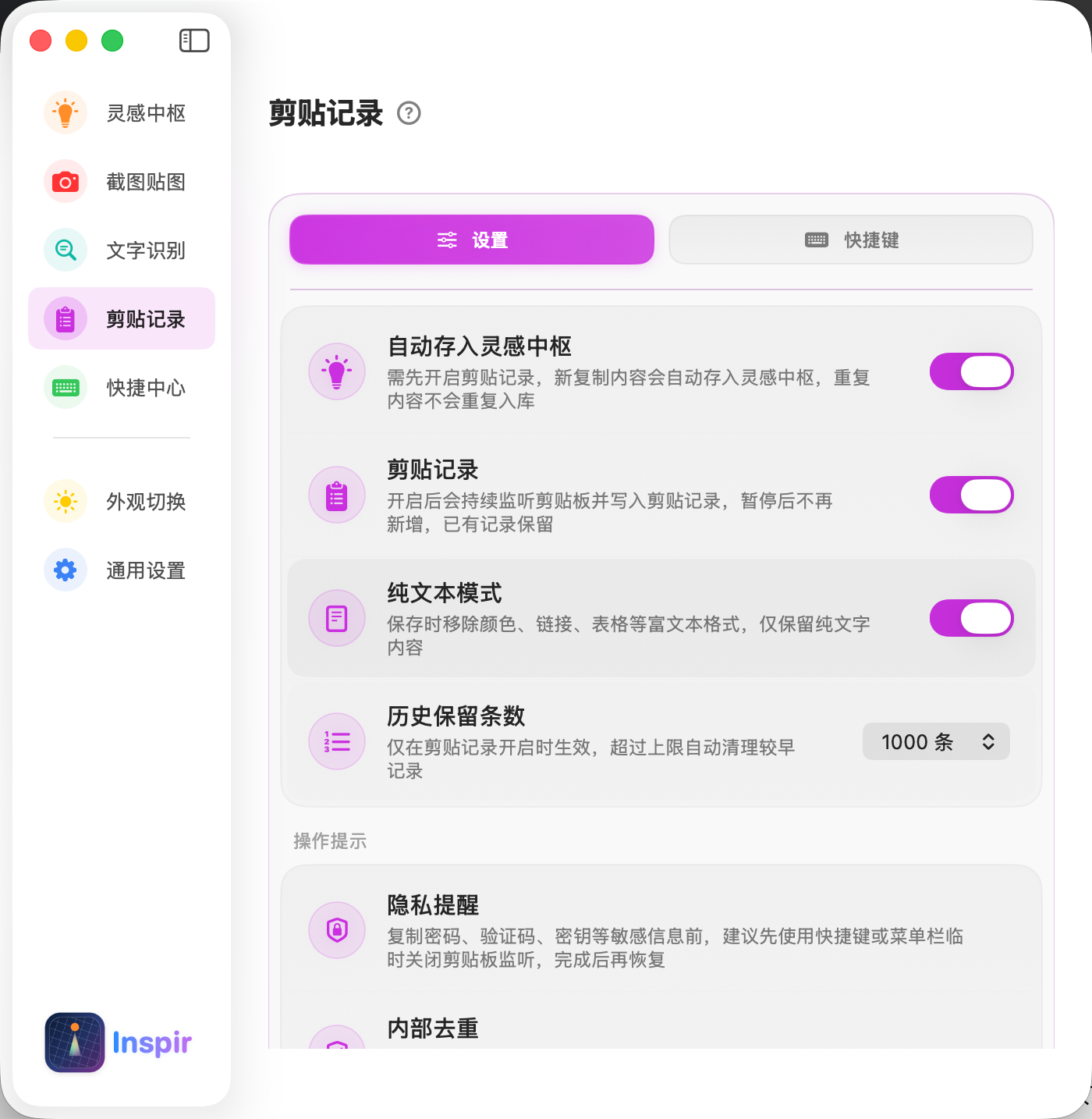Click the 隐私提醒 shield icon
Viewport: 1092px width, 1119px height.
pos(337,931)
